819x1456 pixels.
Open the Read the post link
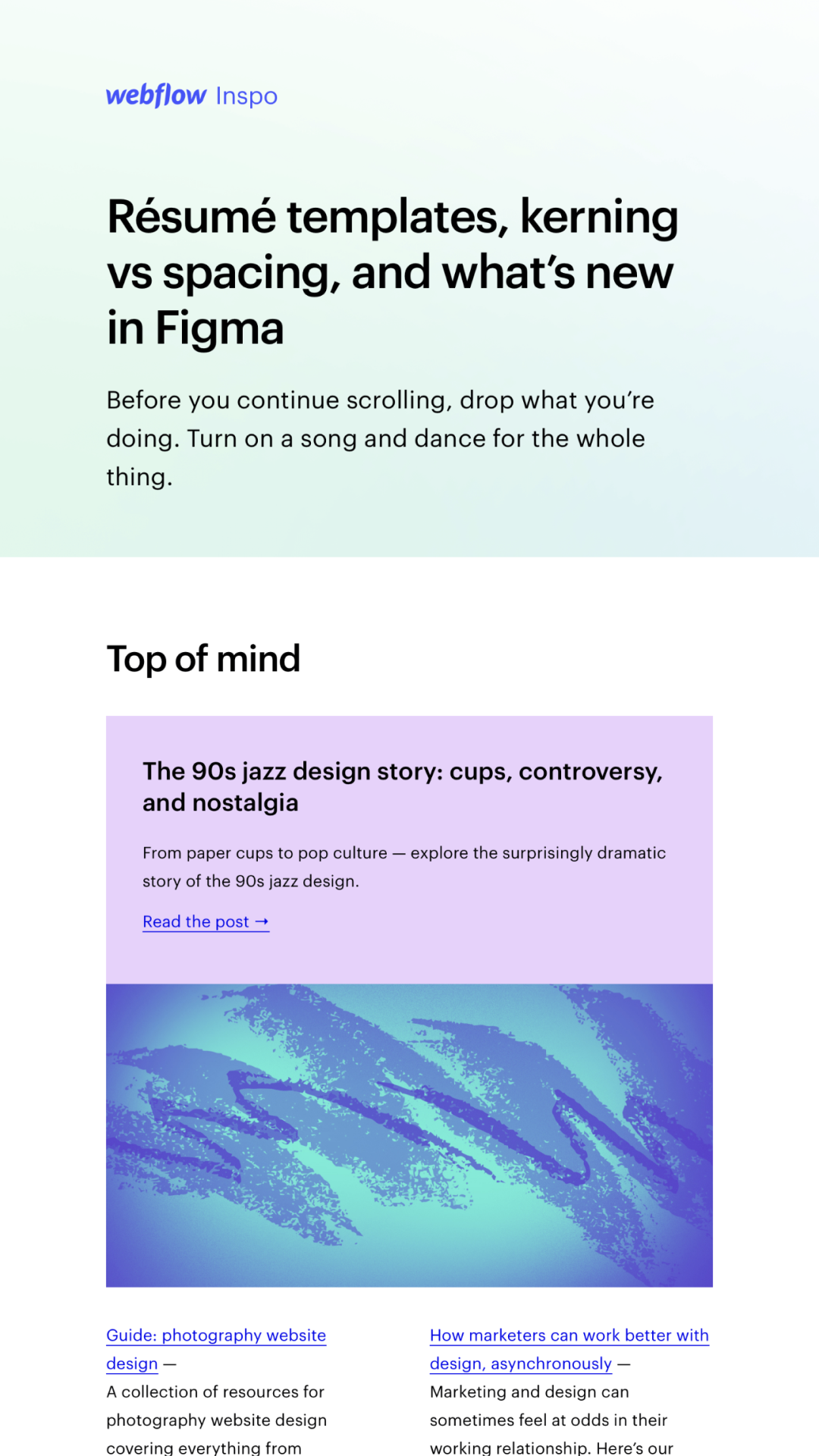[x=206, y=921]
